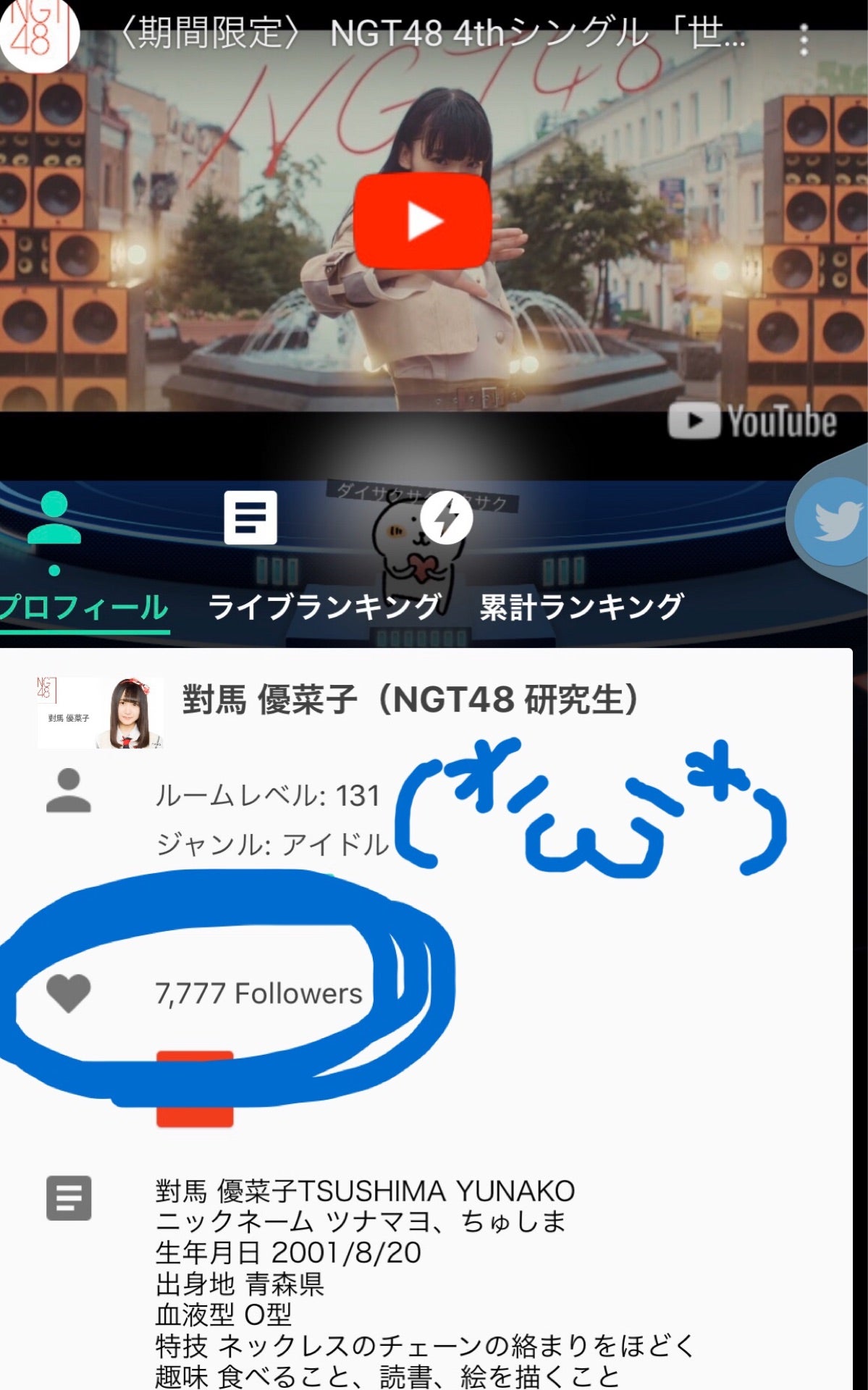
Task: Tap the red button under Followers
Action: tap(195, 1090)
